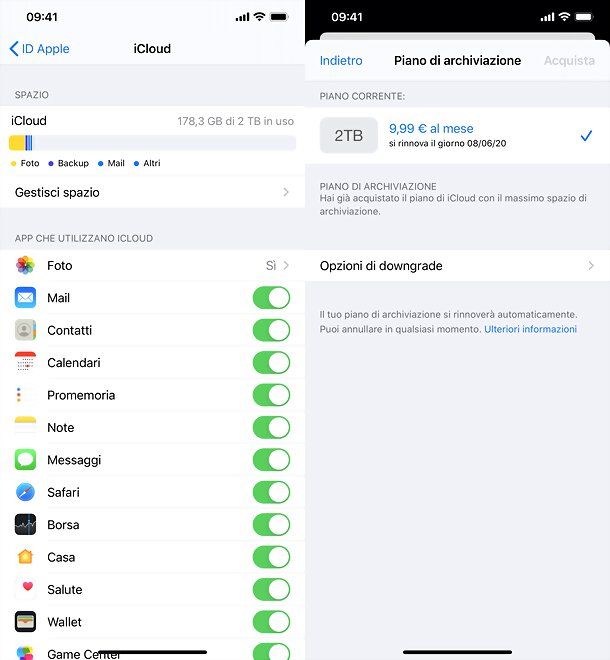Switch off Borsa syncing

click(x=271, y=525)
